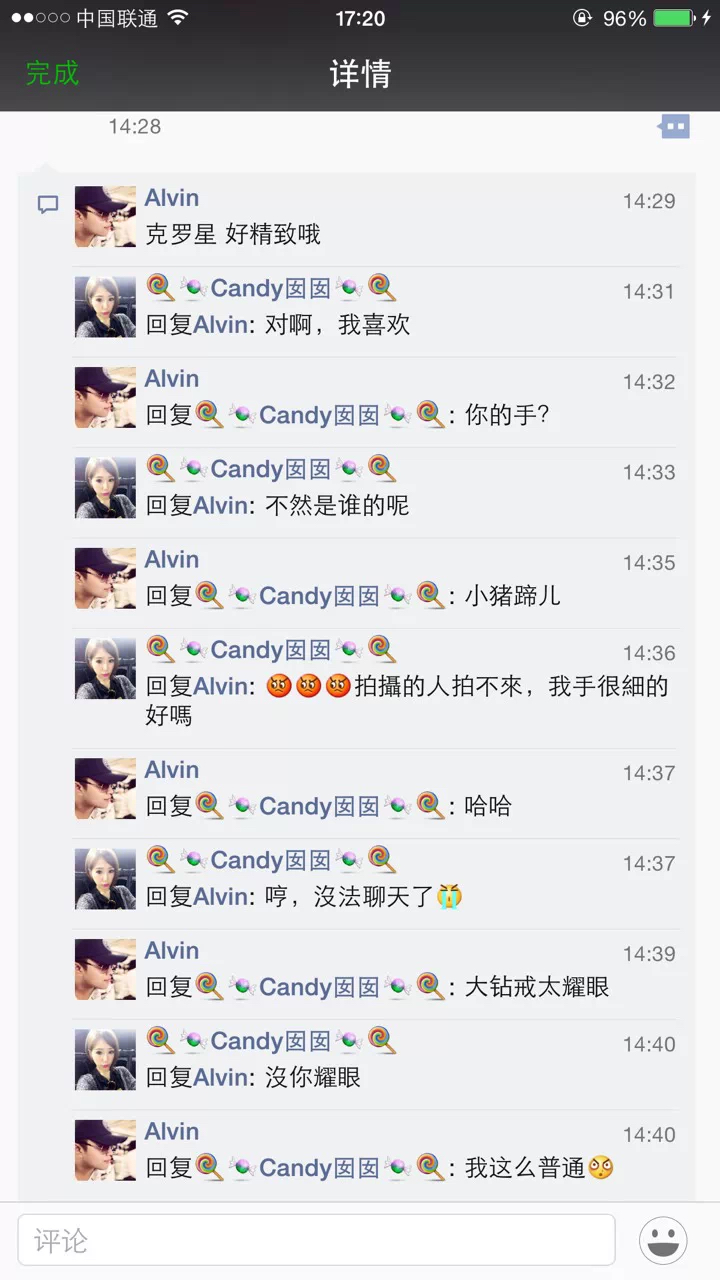This screenshot has height=1280, width=720.
Task: Open Candy's name link at 14:36
Action: 271,650
